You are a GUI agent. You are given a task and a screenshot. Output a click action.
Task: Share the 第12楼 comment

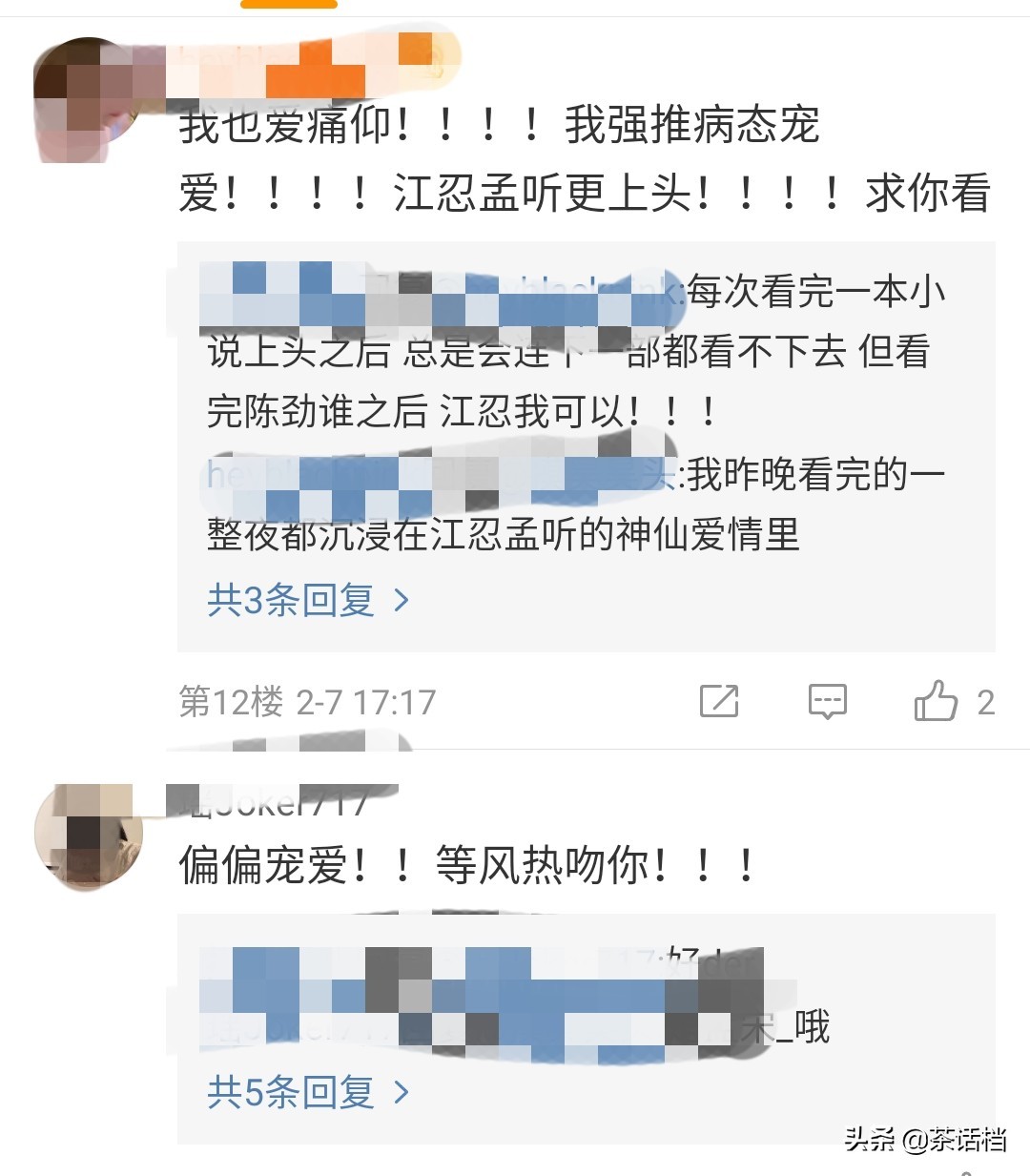719,702
